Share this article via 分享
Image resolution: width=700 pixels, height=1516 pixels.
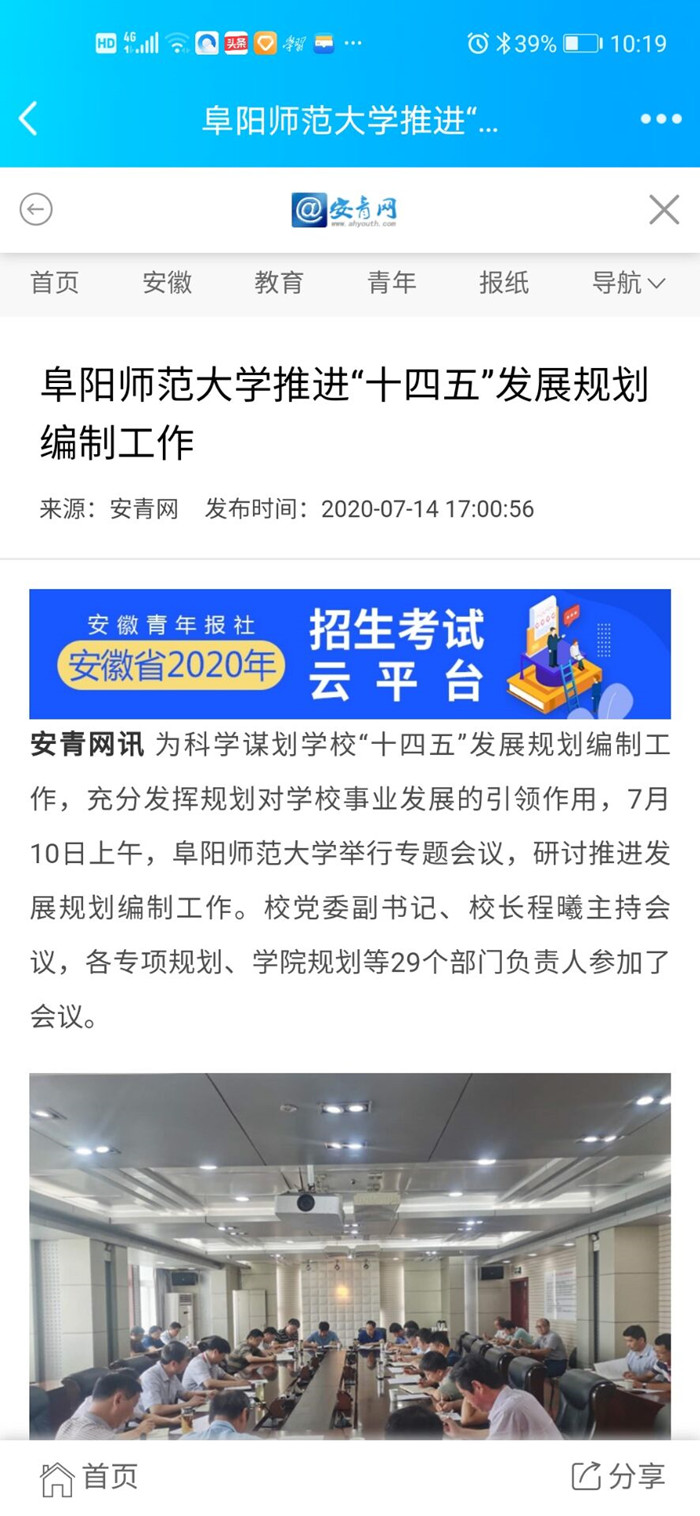click(x=617, y=1477)
